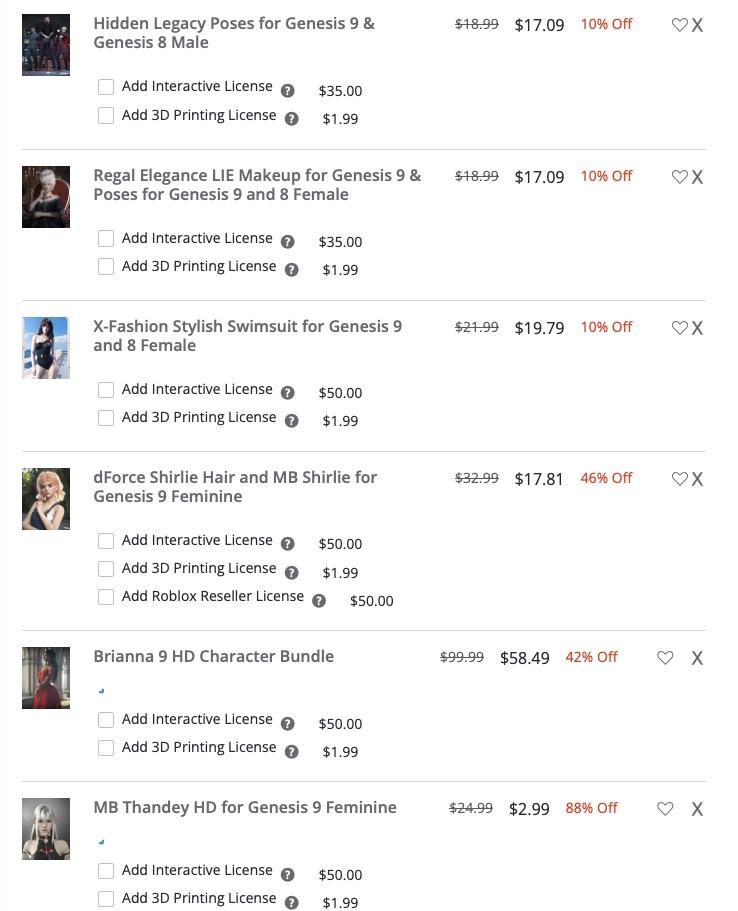The height and width of the screenshot is (911, 738).
Task: Check Interactive License for MB Thandey HD
Action: point(106,871)
